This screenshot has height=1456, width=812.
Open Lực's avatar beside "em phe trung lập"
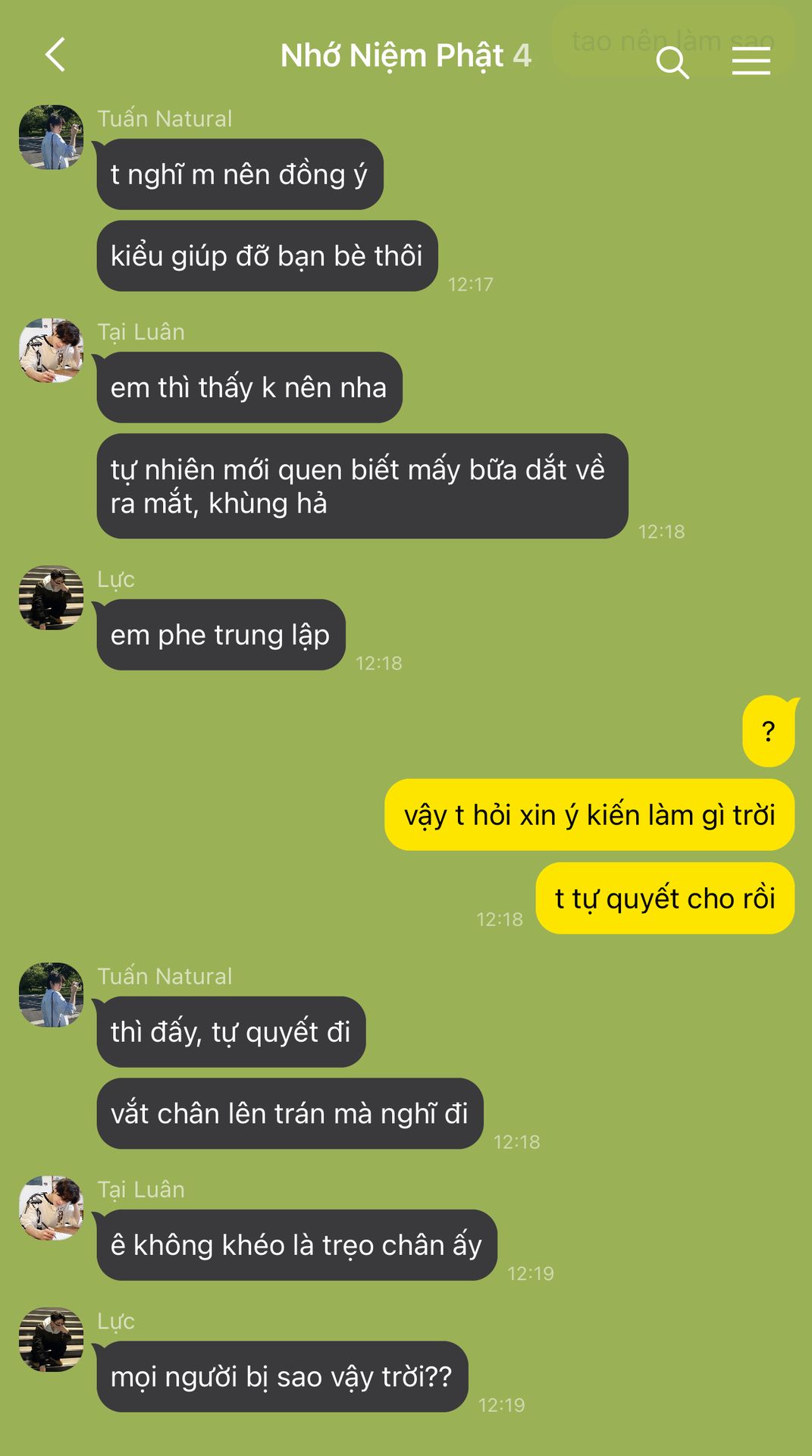pos(51,598)
